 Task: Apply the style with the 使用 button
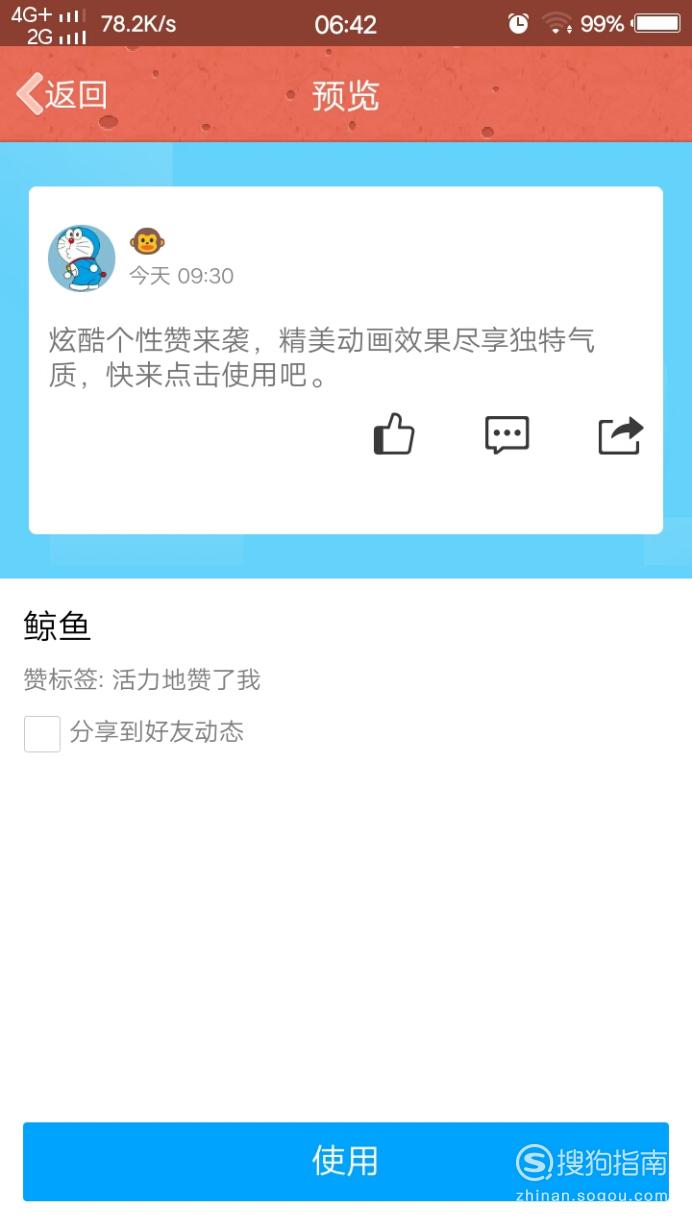pos(346,1161)
